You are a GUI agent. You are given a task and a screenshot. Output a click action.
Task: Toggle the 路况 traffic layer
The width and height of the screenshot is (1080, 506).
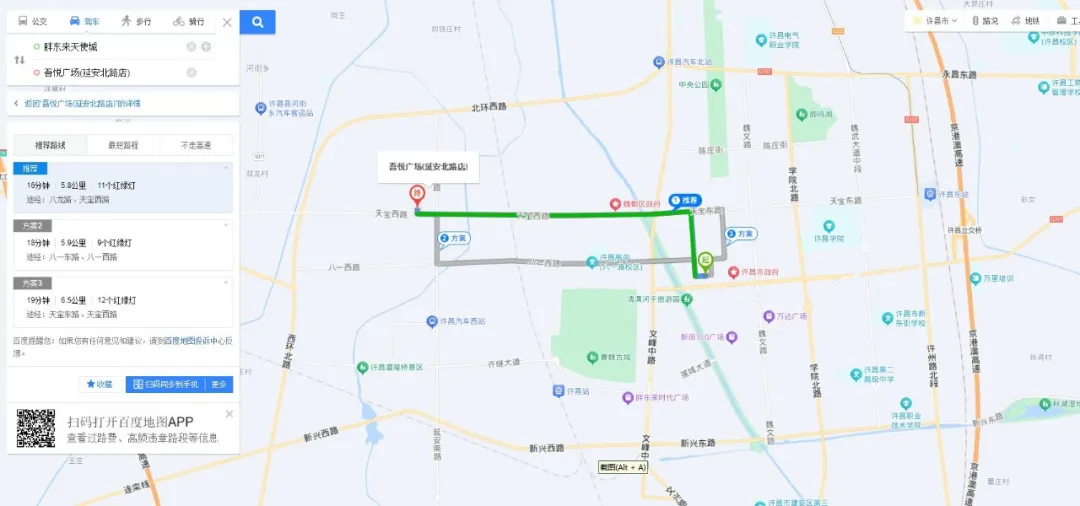tap(984, 20)
